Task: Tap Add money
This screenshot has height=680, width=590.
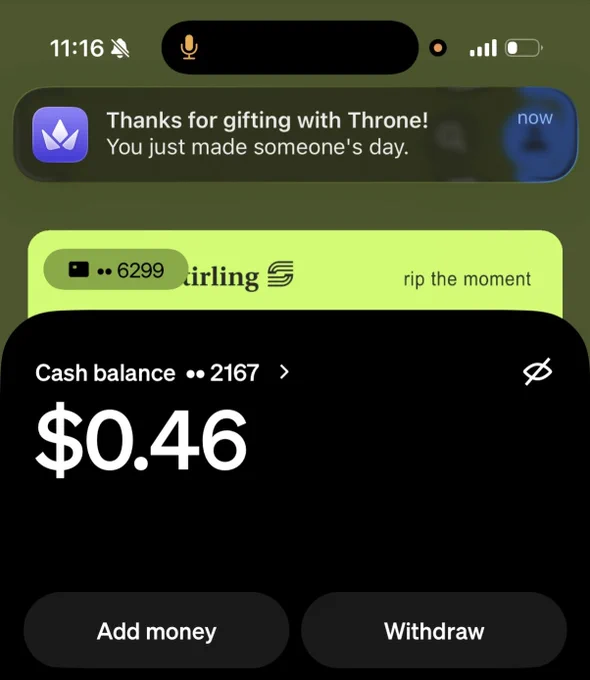Action: click(x=156, y=631)
